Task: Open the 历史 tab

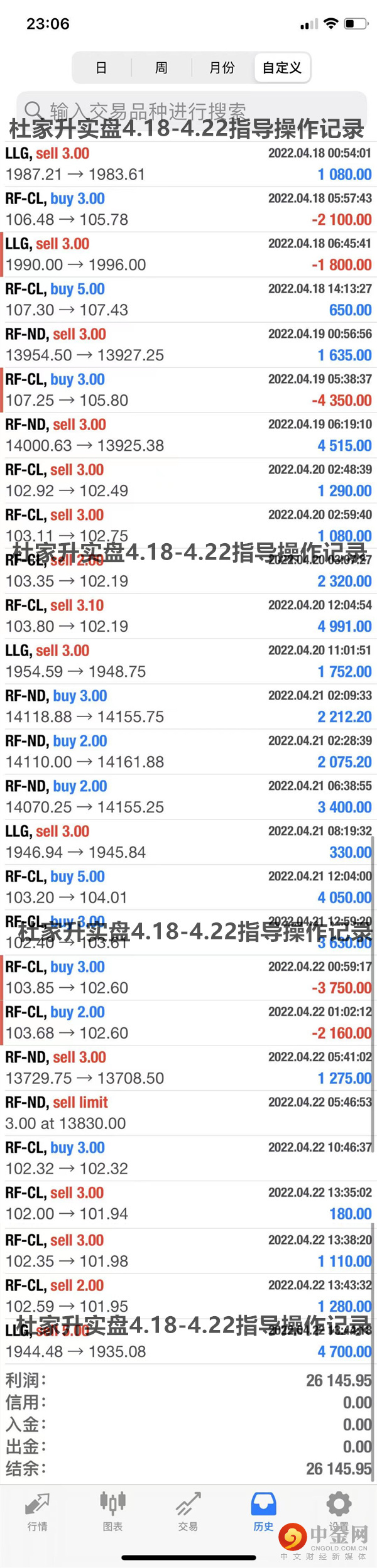Action: tap(263, 1512)
